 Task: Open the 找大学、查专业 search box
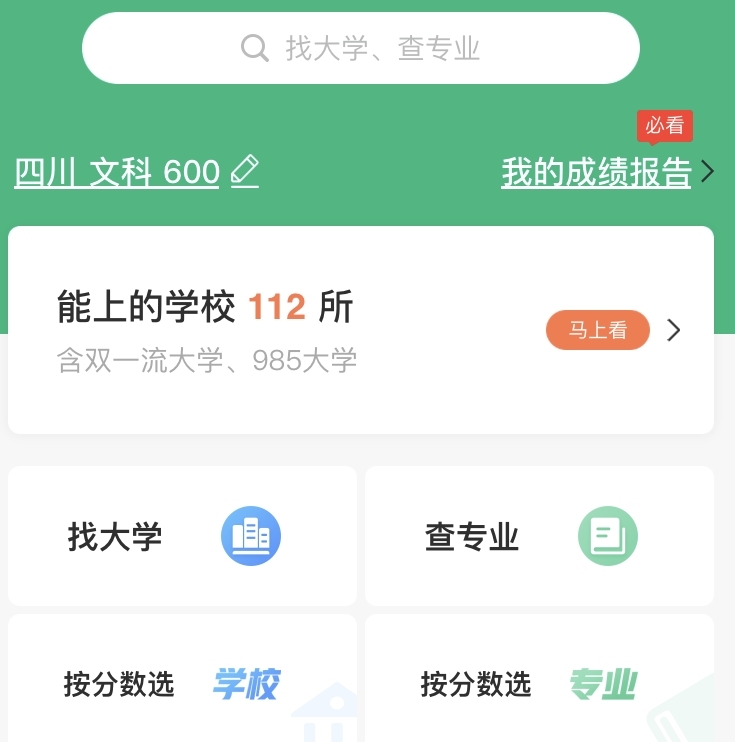click(361, 48)
